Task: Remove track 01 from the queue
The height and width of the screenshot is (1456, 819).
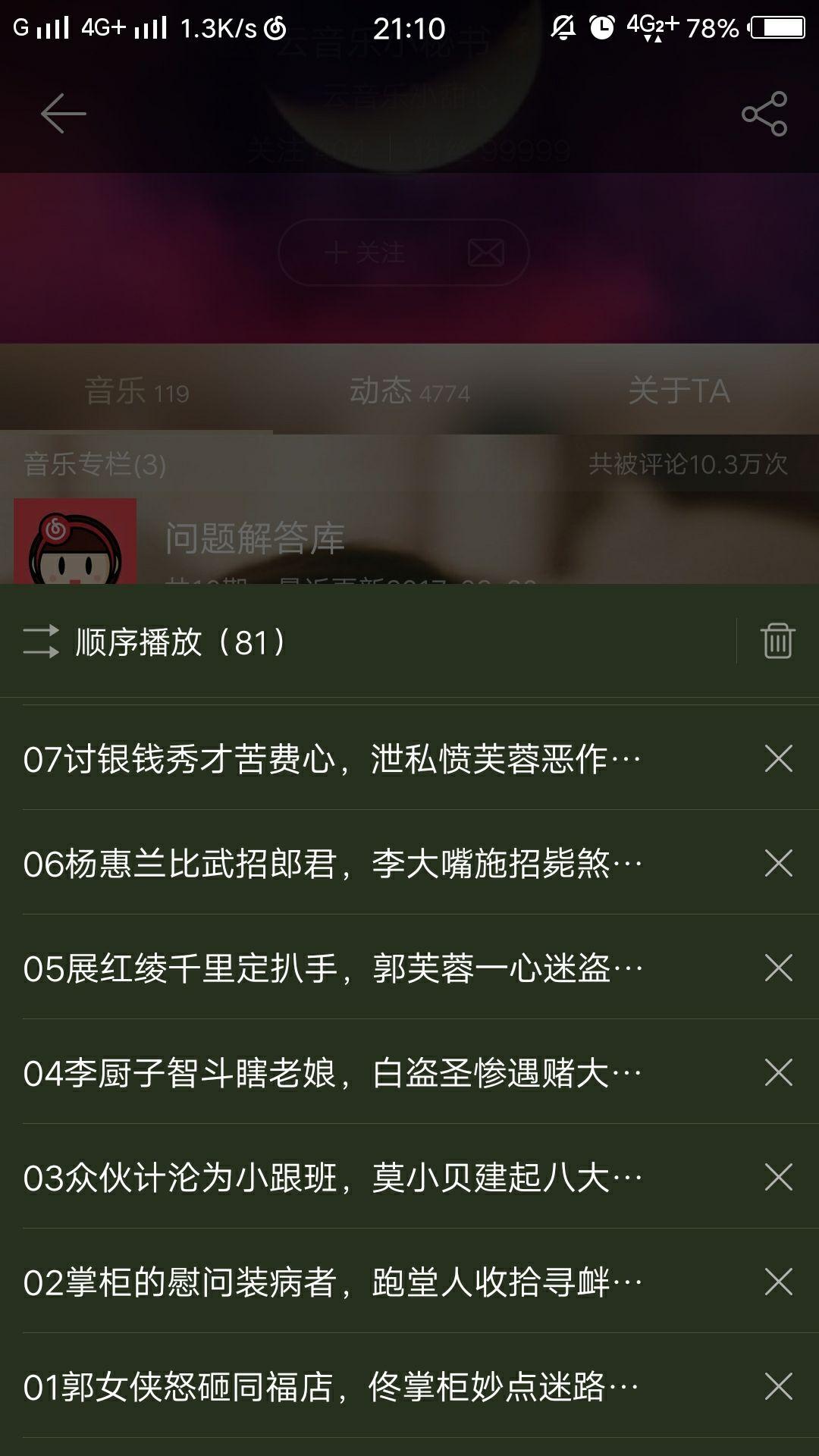Action: coord(778,1386)
